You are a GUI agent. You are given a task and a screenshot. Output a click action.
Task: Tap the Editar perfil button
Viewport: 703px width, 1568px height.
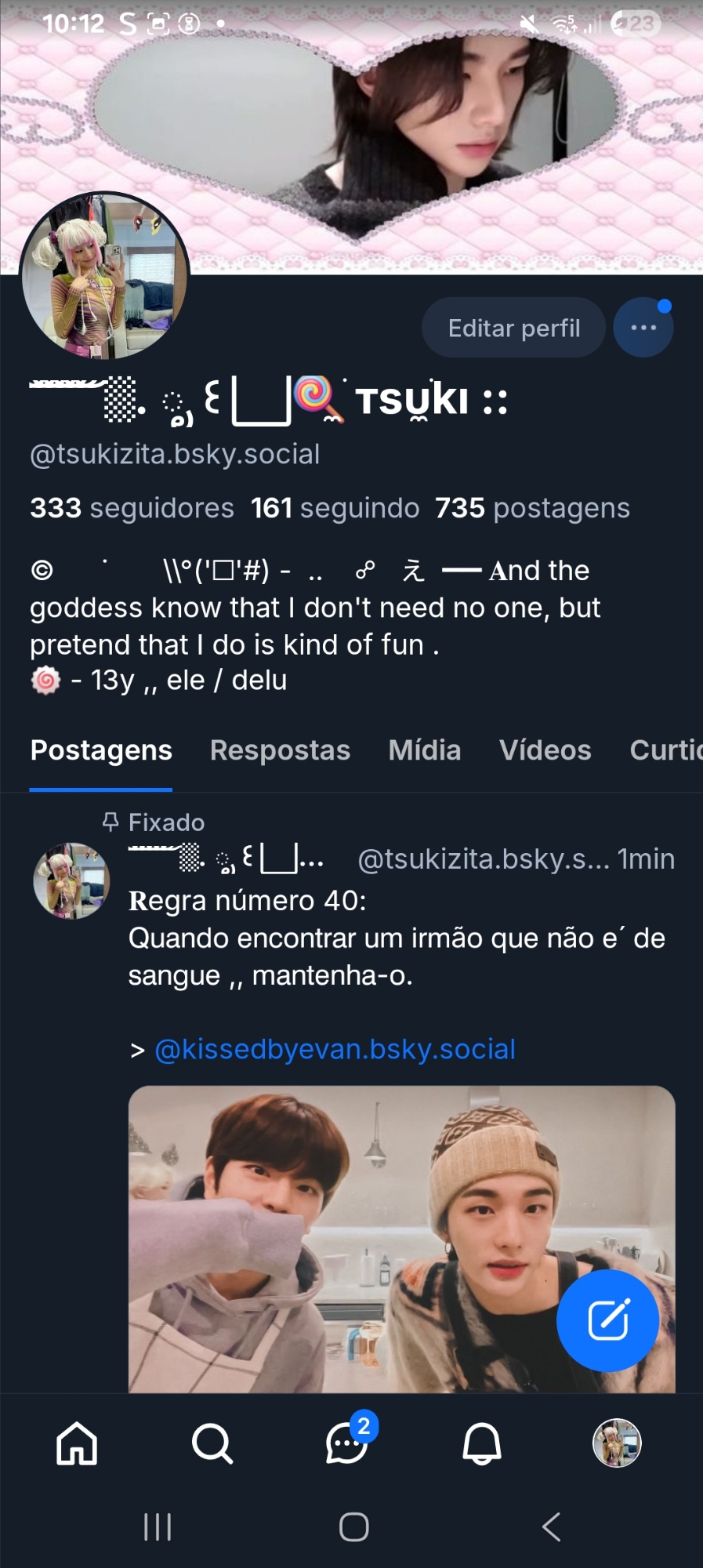pyautogui.click(x=513, y=328)
